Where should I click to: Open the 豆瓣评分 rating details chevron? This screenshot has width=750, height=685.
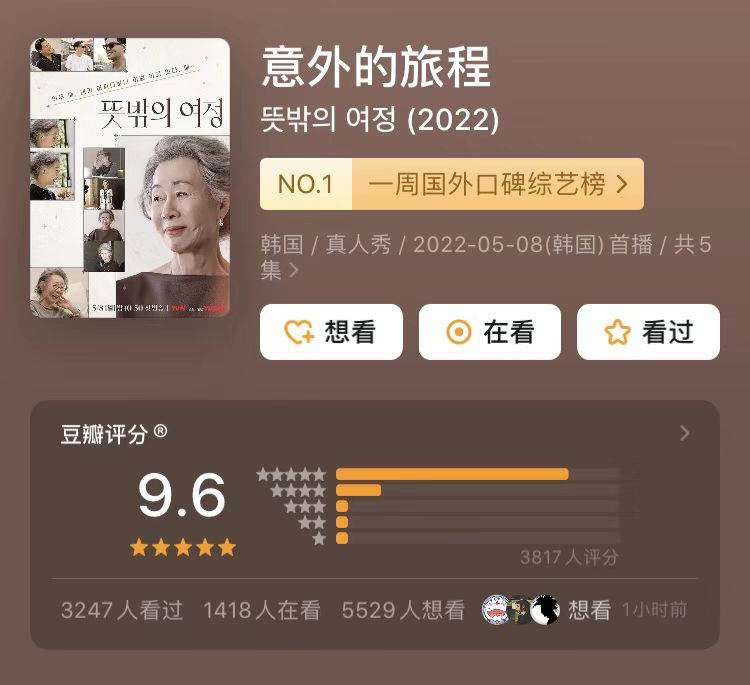(685, 433)
